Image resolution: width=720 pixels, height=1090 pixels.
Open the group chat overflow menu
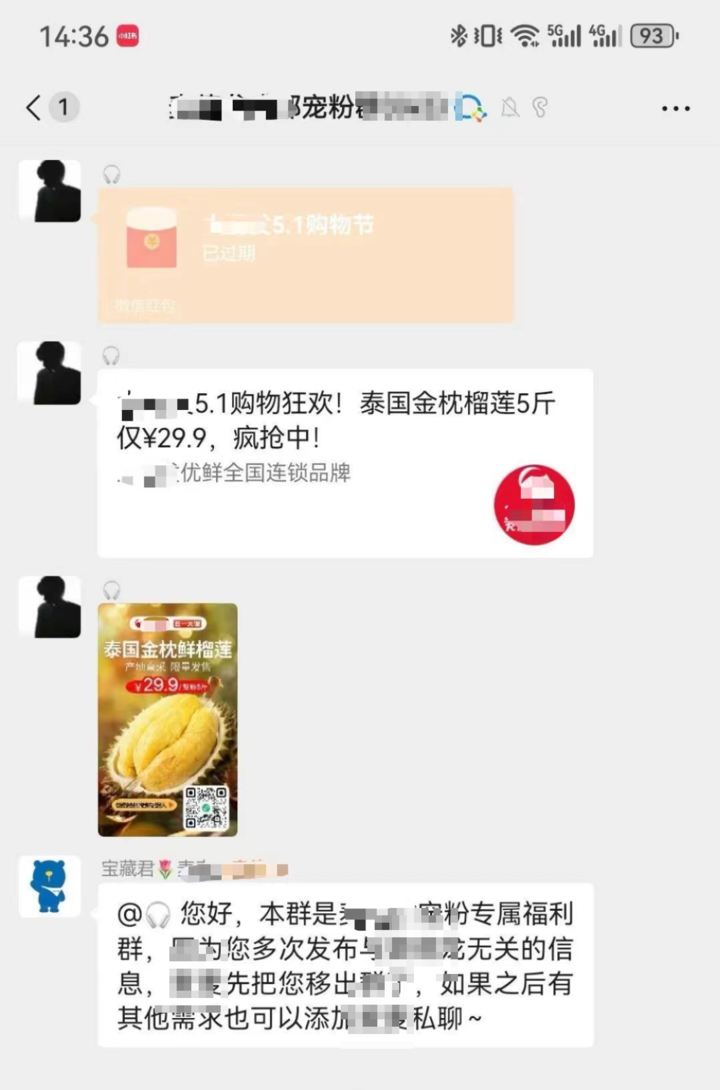click(x=676, y=108)
